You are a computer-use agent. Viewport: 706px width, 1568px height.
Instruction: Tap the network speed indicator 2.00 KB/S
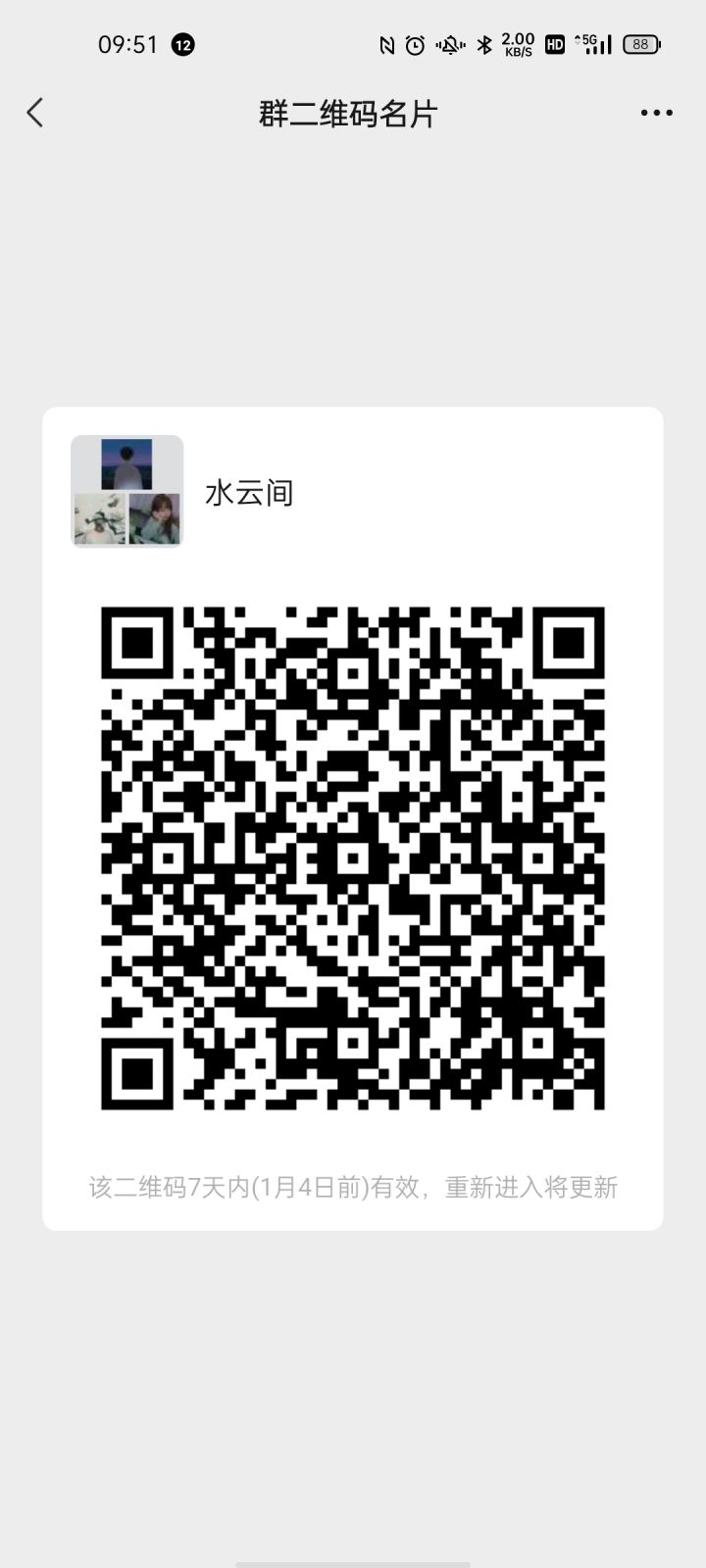(517, 44)
